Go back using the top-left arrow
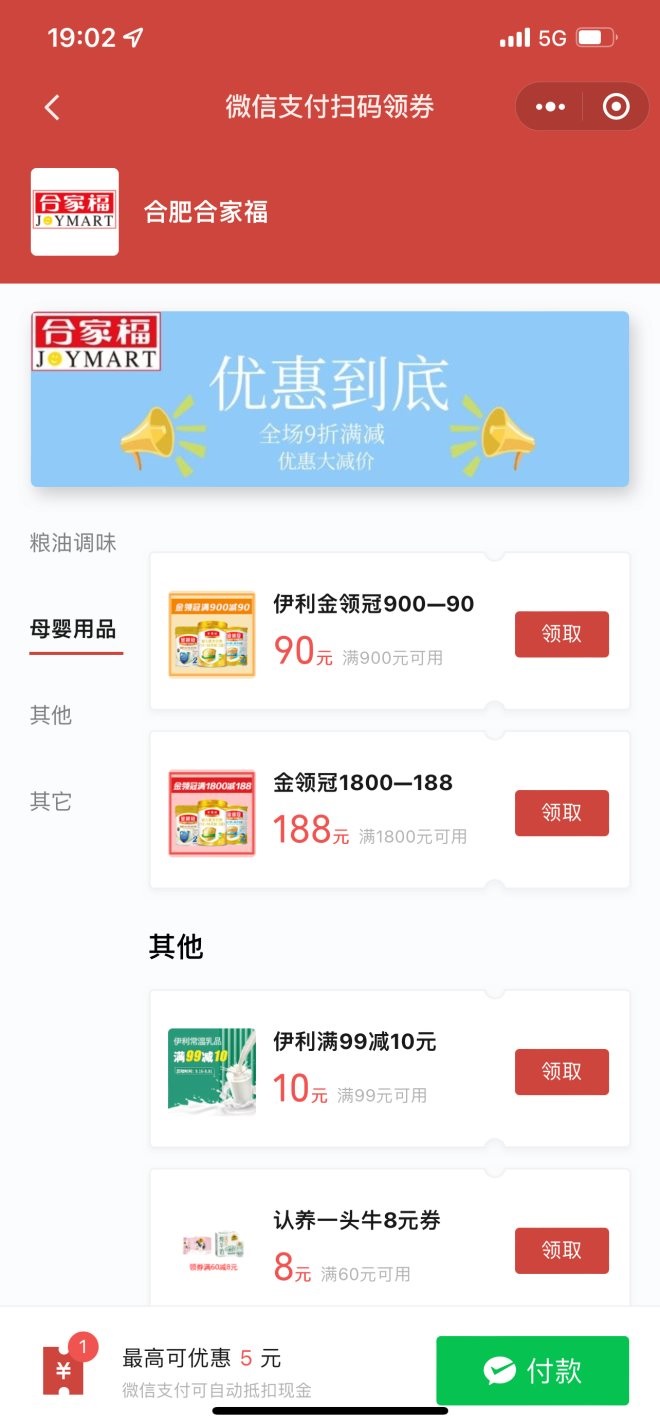The image size is (660, 1427). [x=53, y=107]
